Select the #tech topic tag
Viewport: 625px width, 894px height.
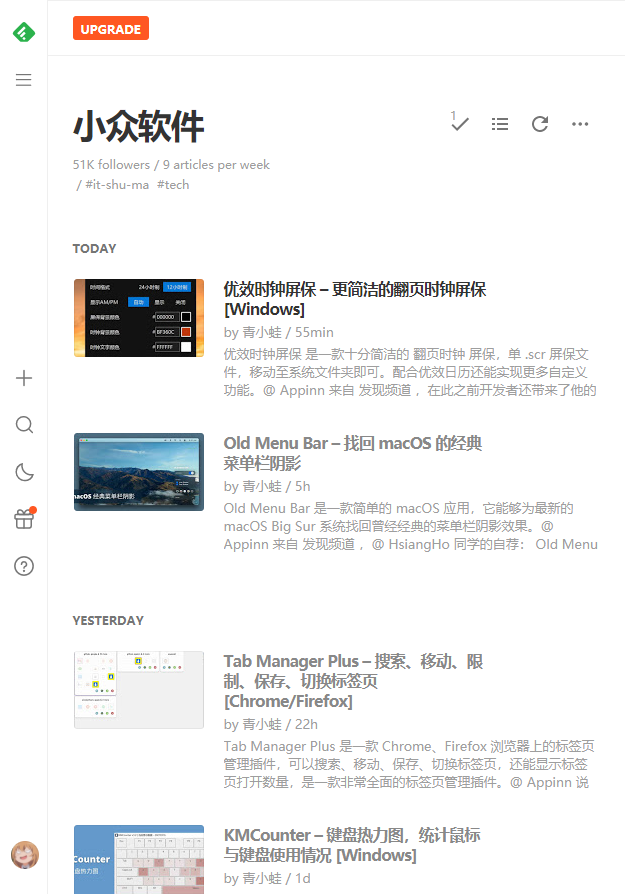[173, 185]
